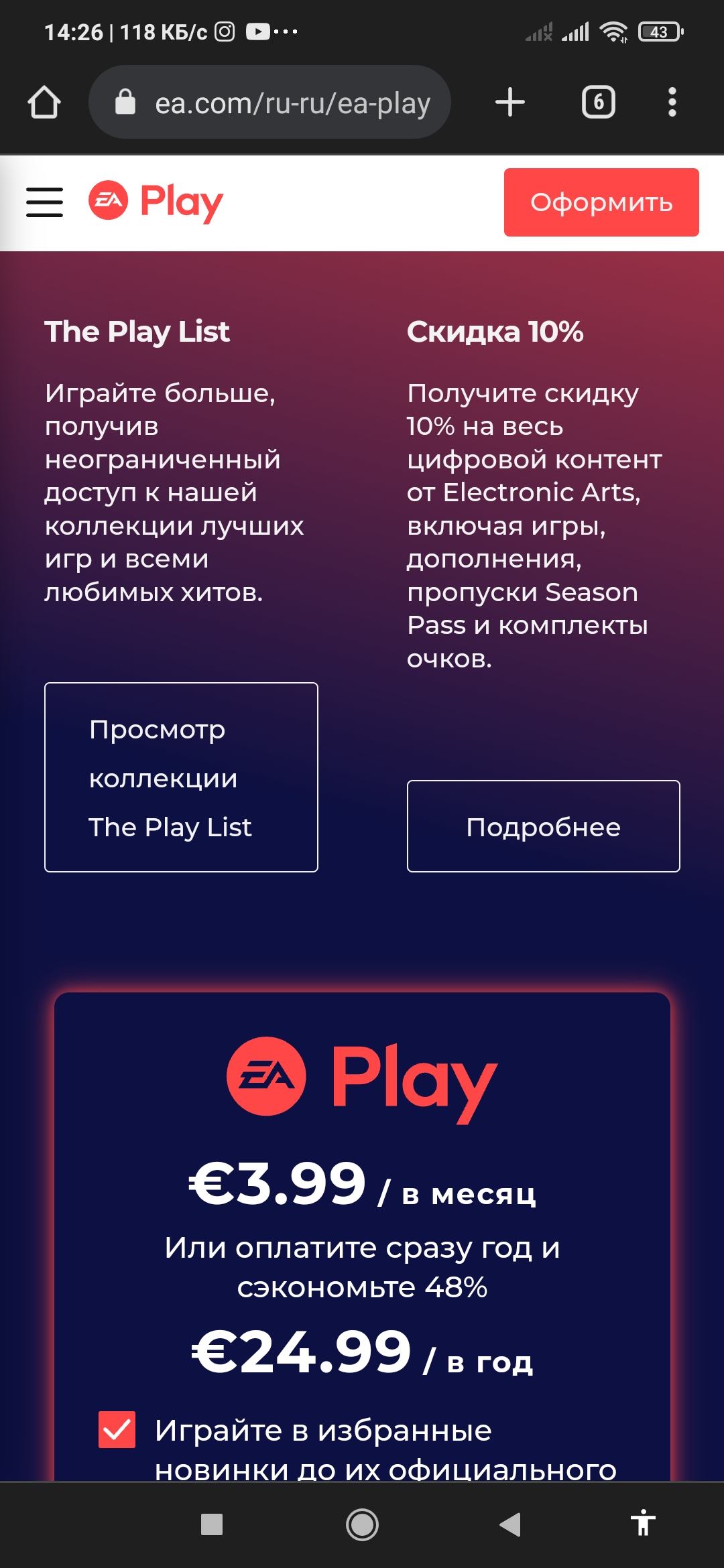The width and height of the screenshot is (724, 1568).
Task: Go back with the system back button
Action: [x=510, y=1524]
